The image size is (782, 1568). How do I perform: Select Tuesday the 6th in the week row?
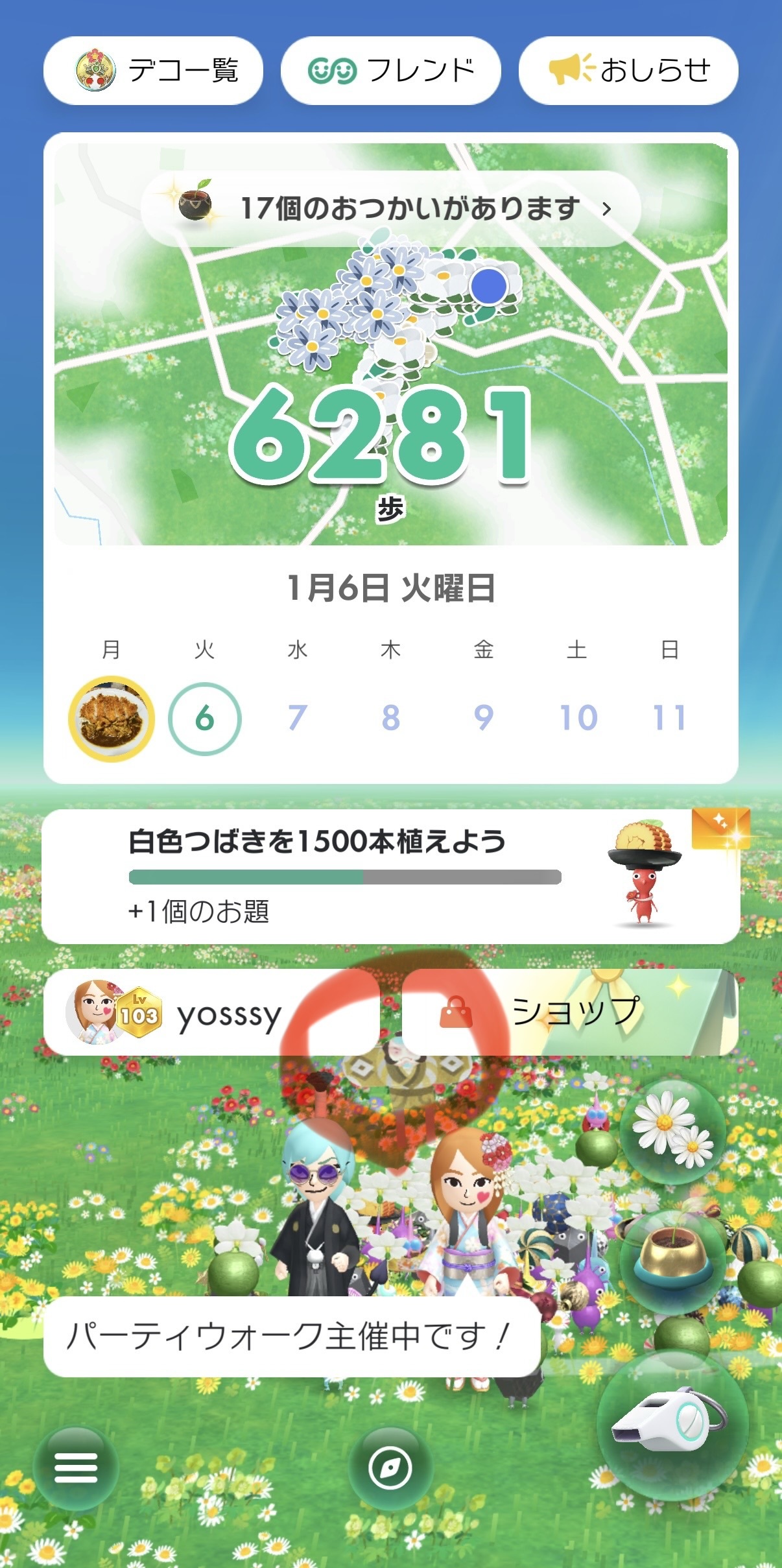click(x=205, y=719)
